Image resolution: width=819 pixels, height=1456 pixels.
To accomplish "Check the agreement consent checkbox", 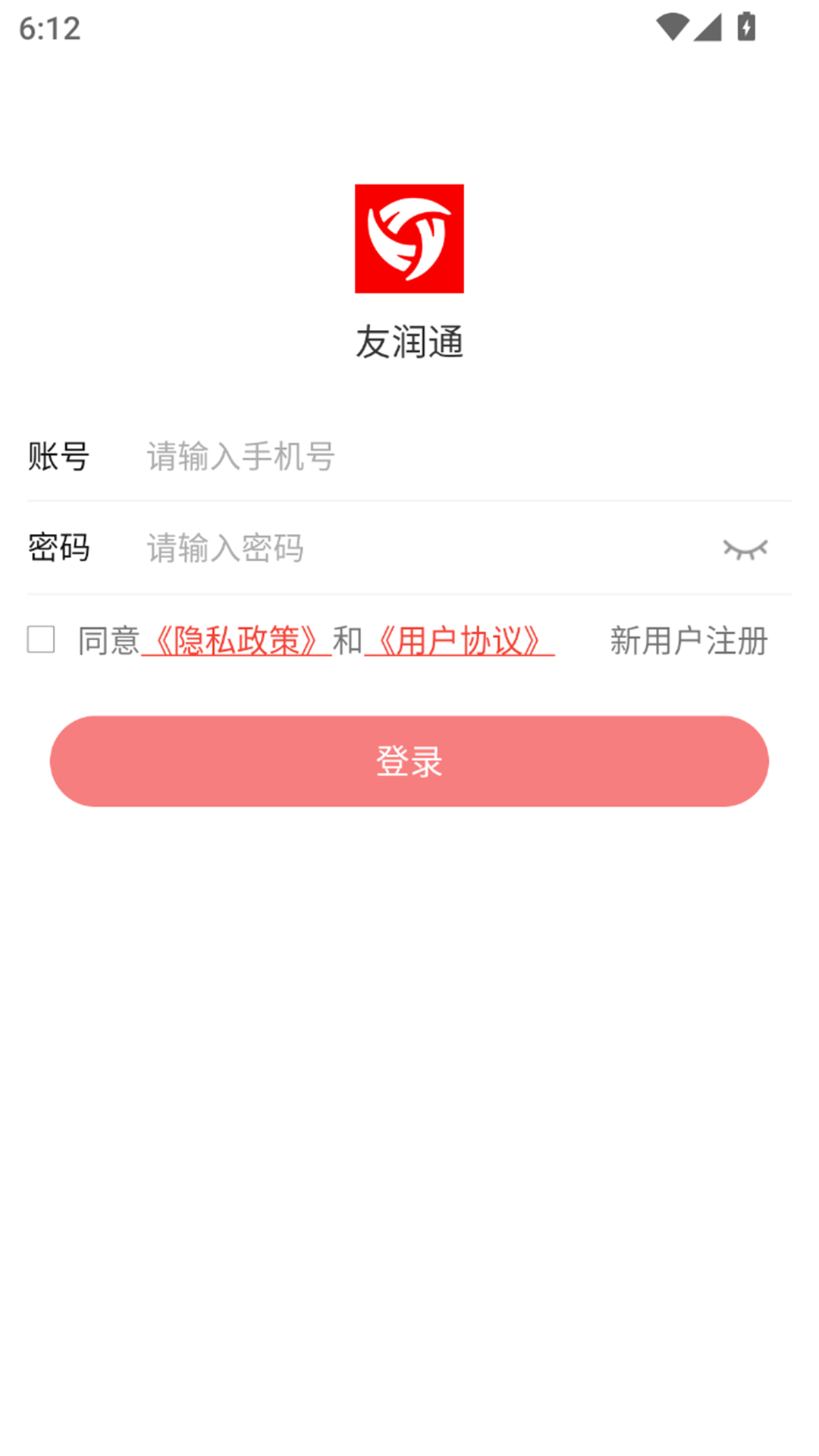I will click(41, 641).
